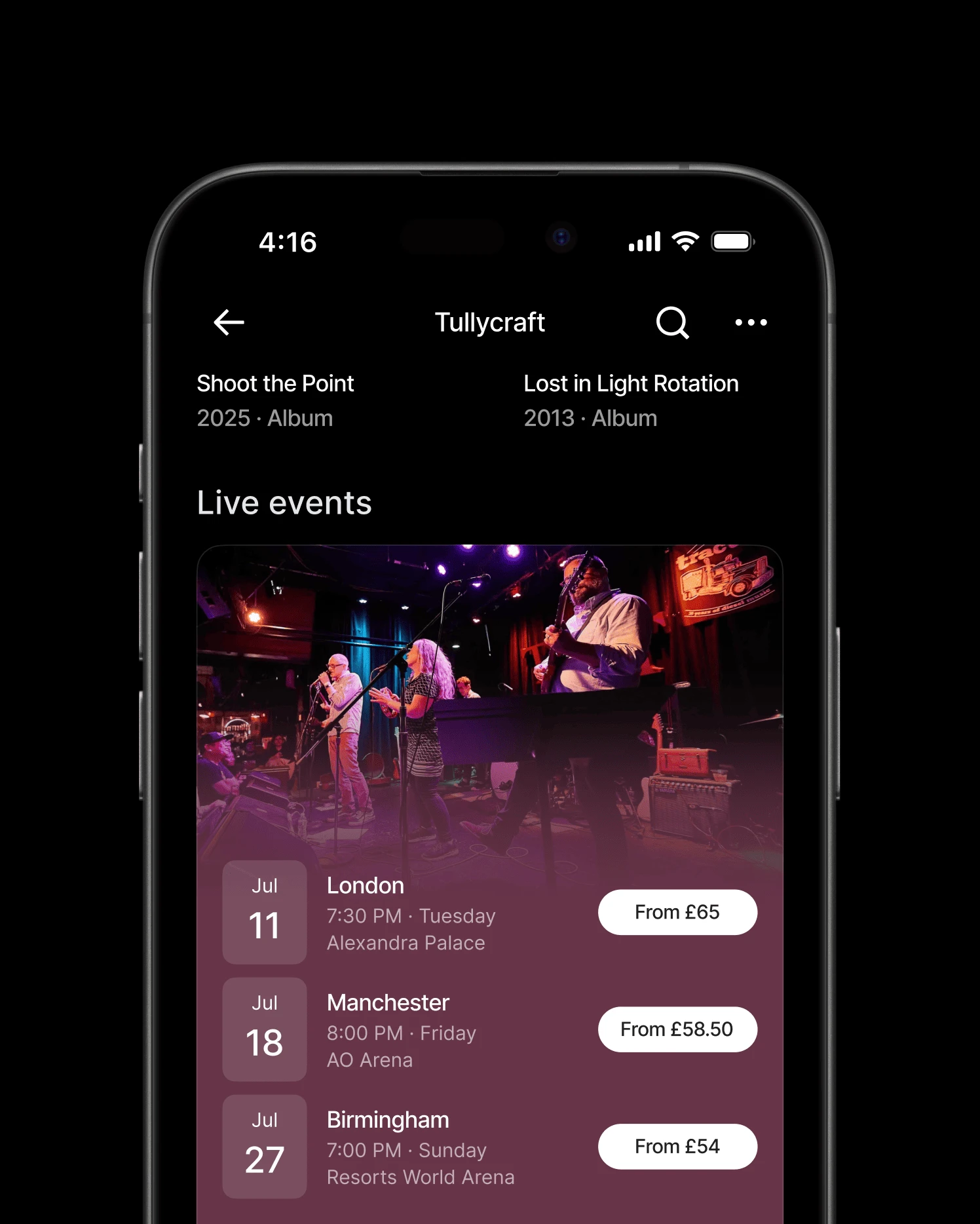
Task: Open search on the Tullycraft page
Action: click(x=672, y=322)
